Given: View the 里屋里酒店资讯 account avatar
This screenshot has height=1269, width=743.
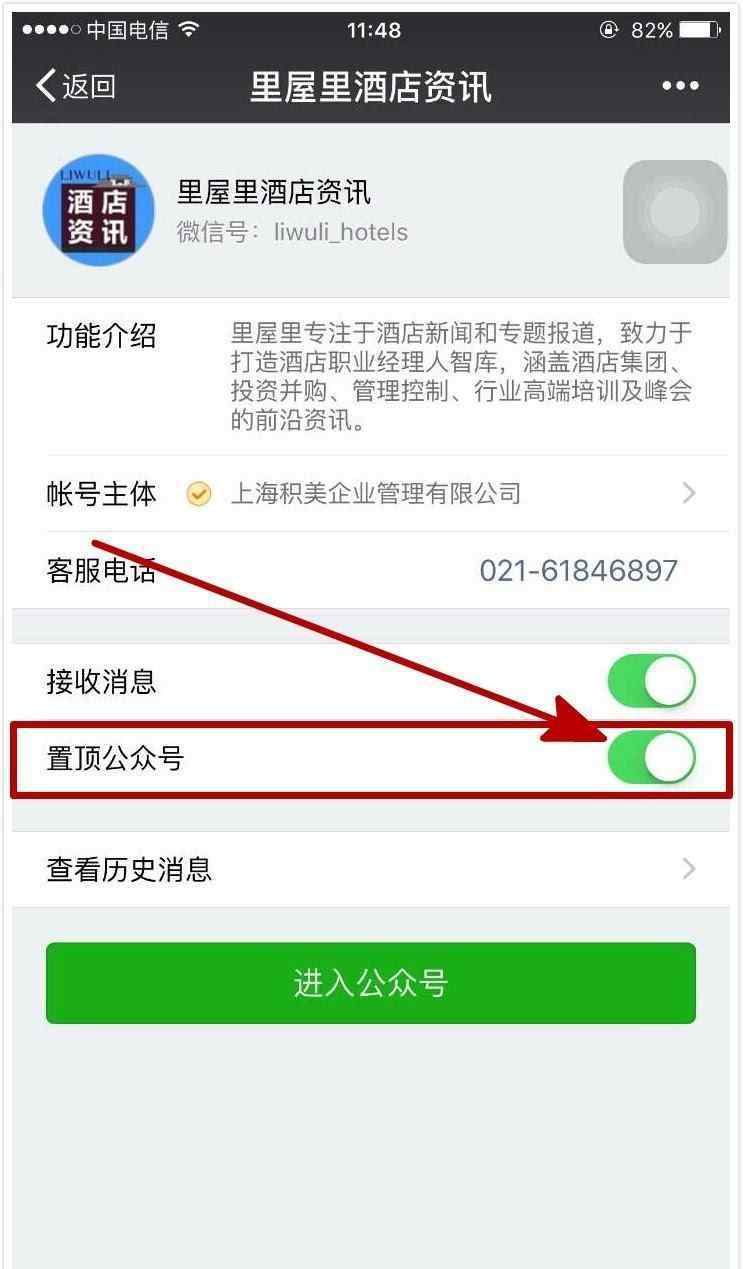Looking at the screenshot, I should pos(99,210).
